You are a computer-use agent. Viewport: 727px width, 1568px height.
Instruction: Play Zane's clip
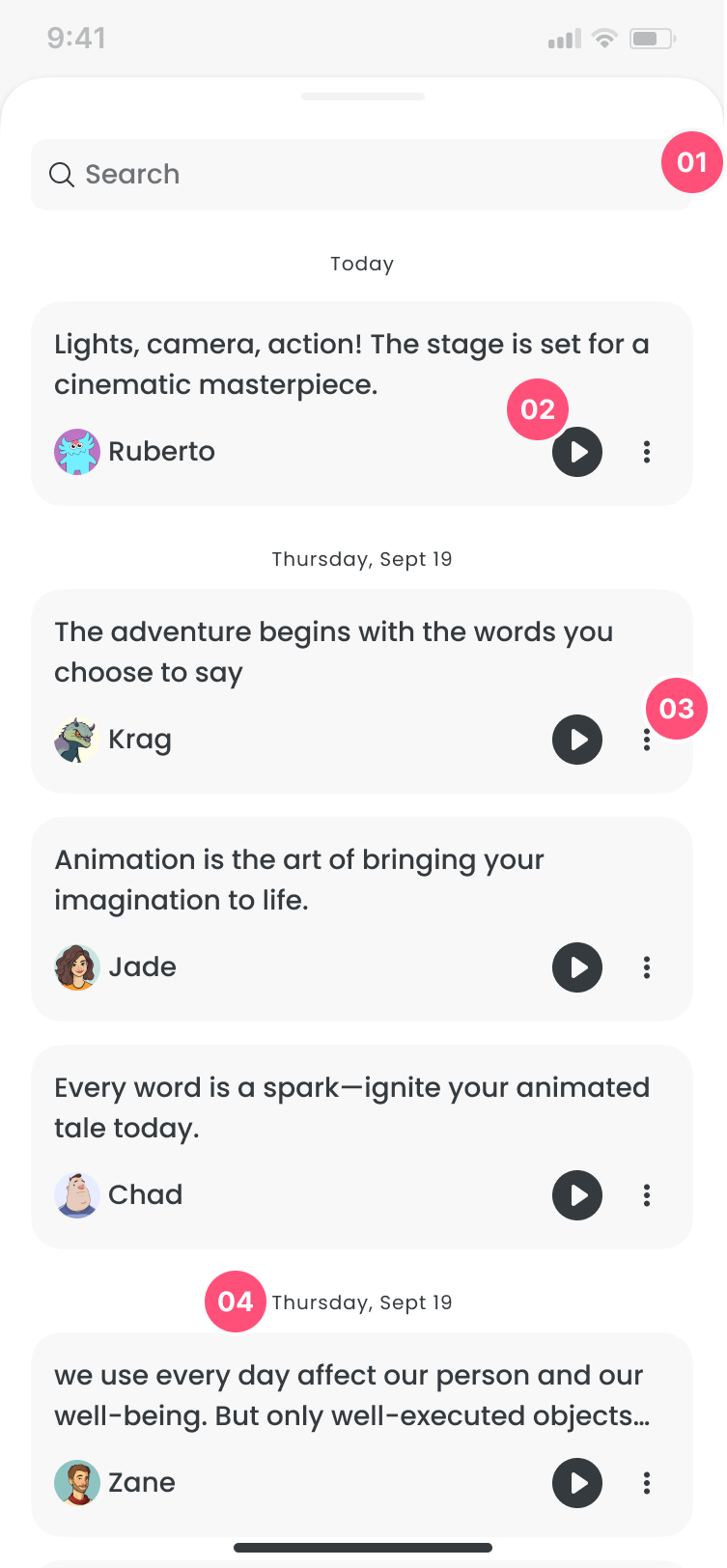(x=577, y=1483)
